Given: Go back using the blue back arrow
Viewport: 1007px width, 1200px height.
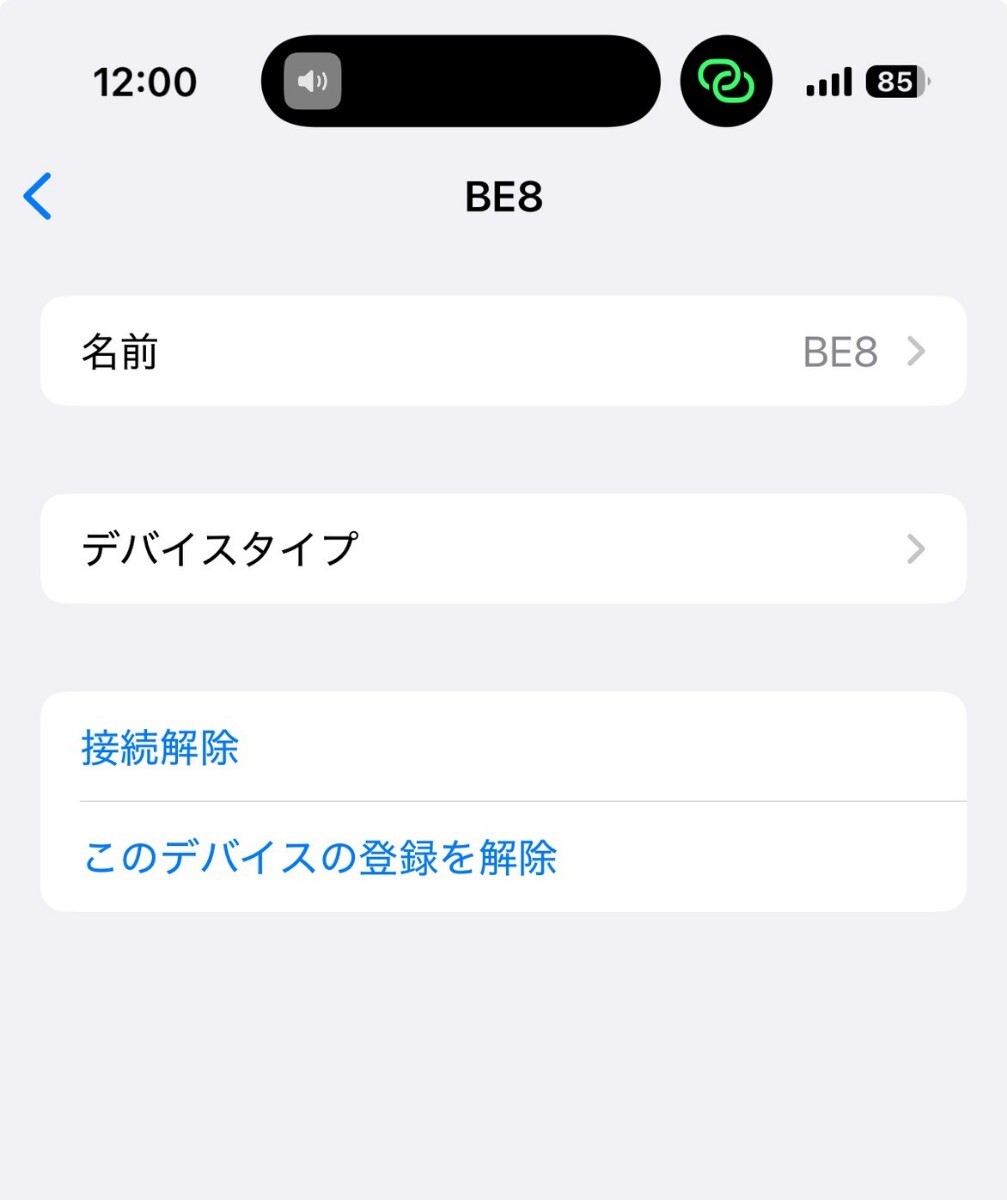Looking at the screenshot, I should coord(38,196).
